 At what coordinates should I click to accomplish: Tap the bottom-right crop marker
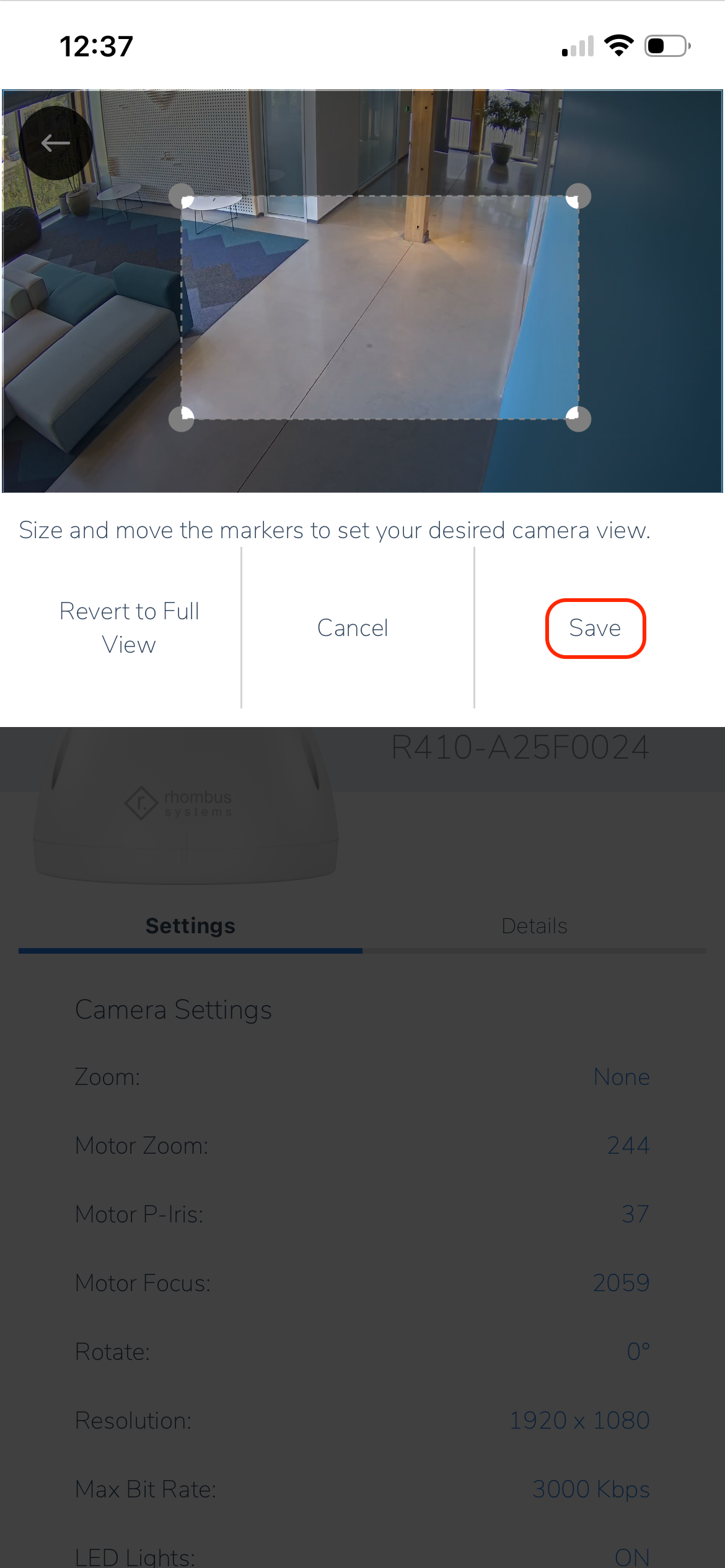(x=578, y=419)
